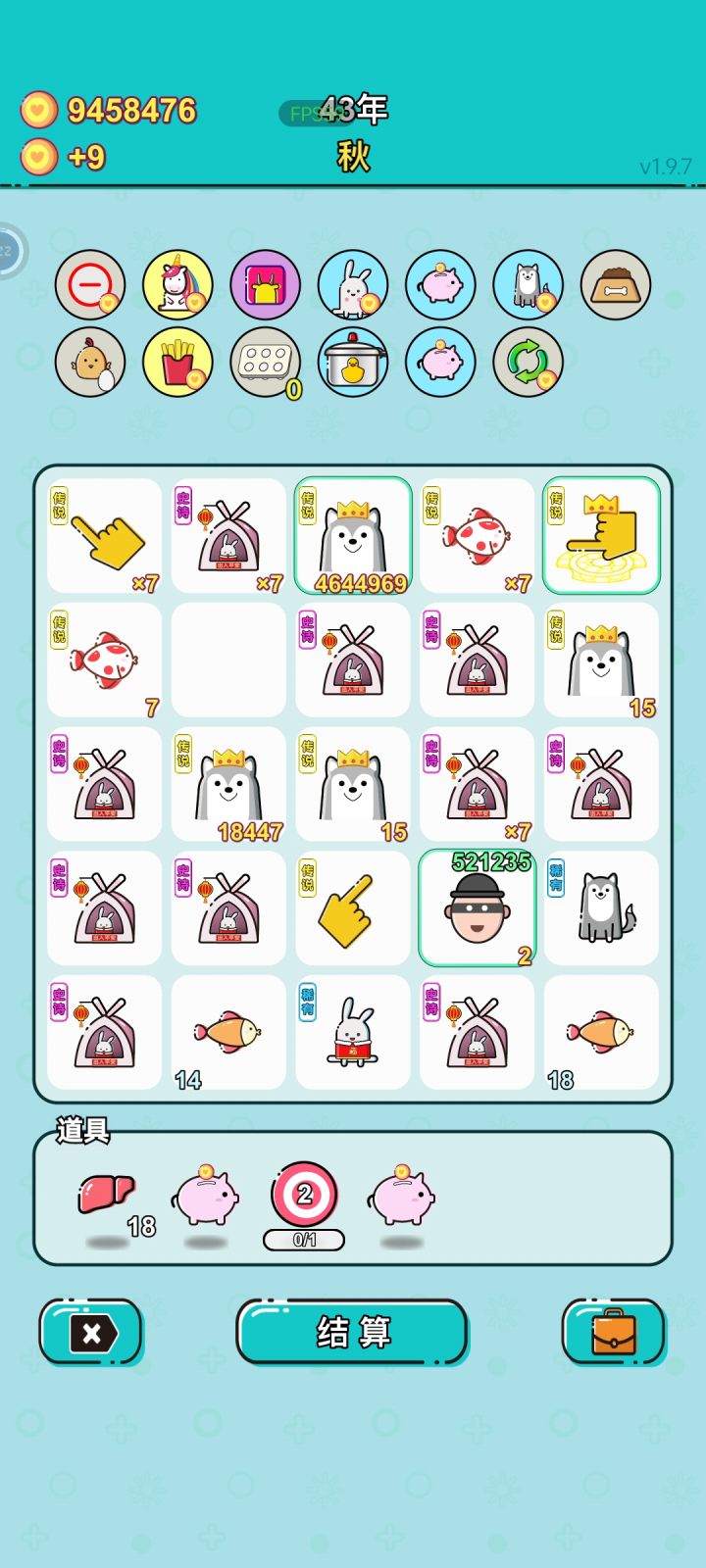Select the empty egg carton icon
Viewport: 706px width, 1568px height.
[265, 362]
